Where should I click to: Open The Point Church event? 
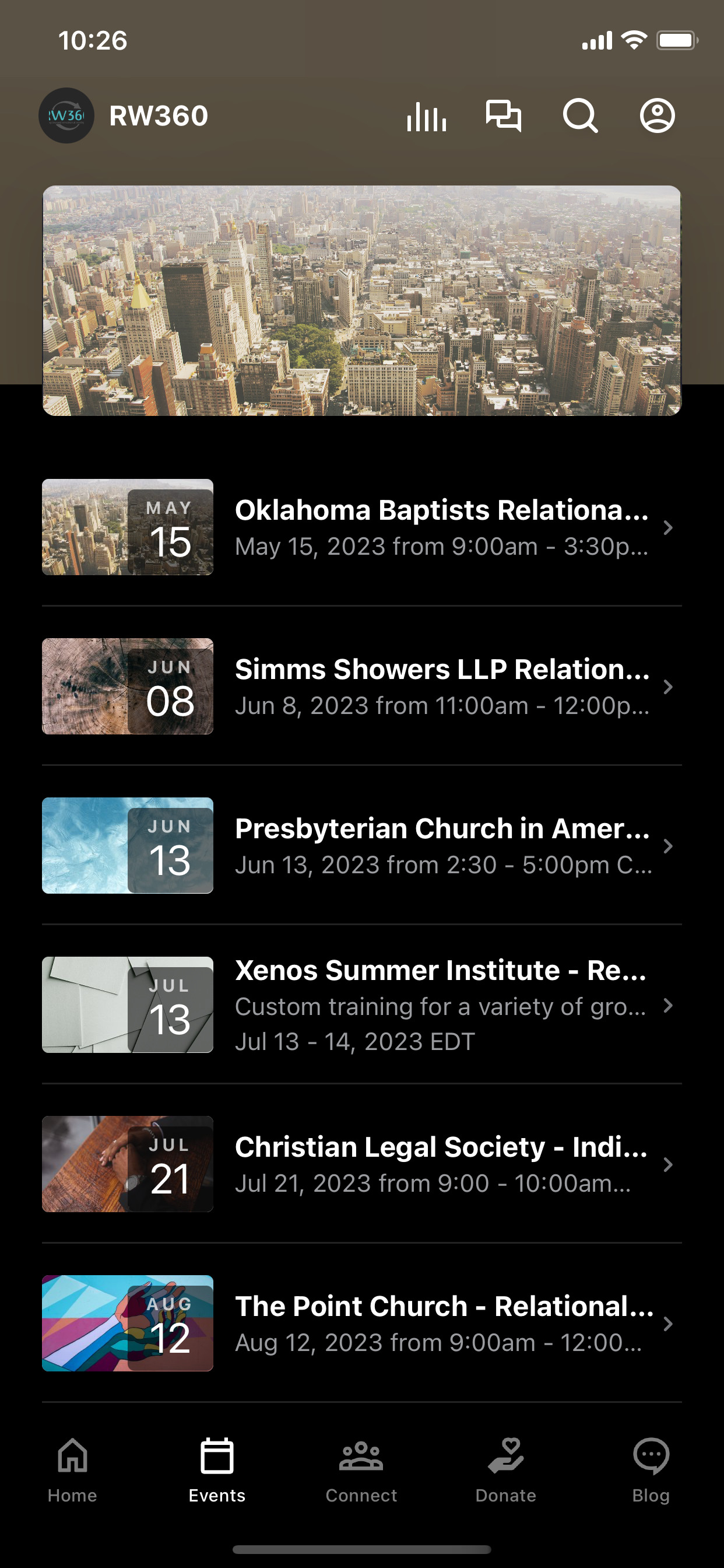(441, 1324)
